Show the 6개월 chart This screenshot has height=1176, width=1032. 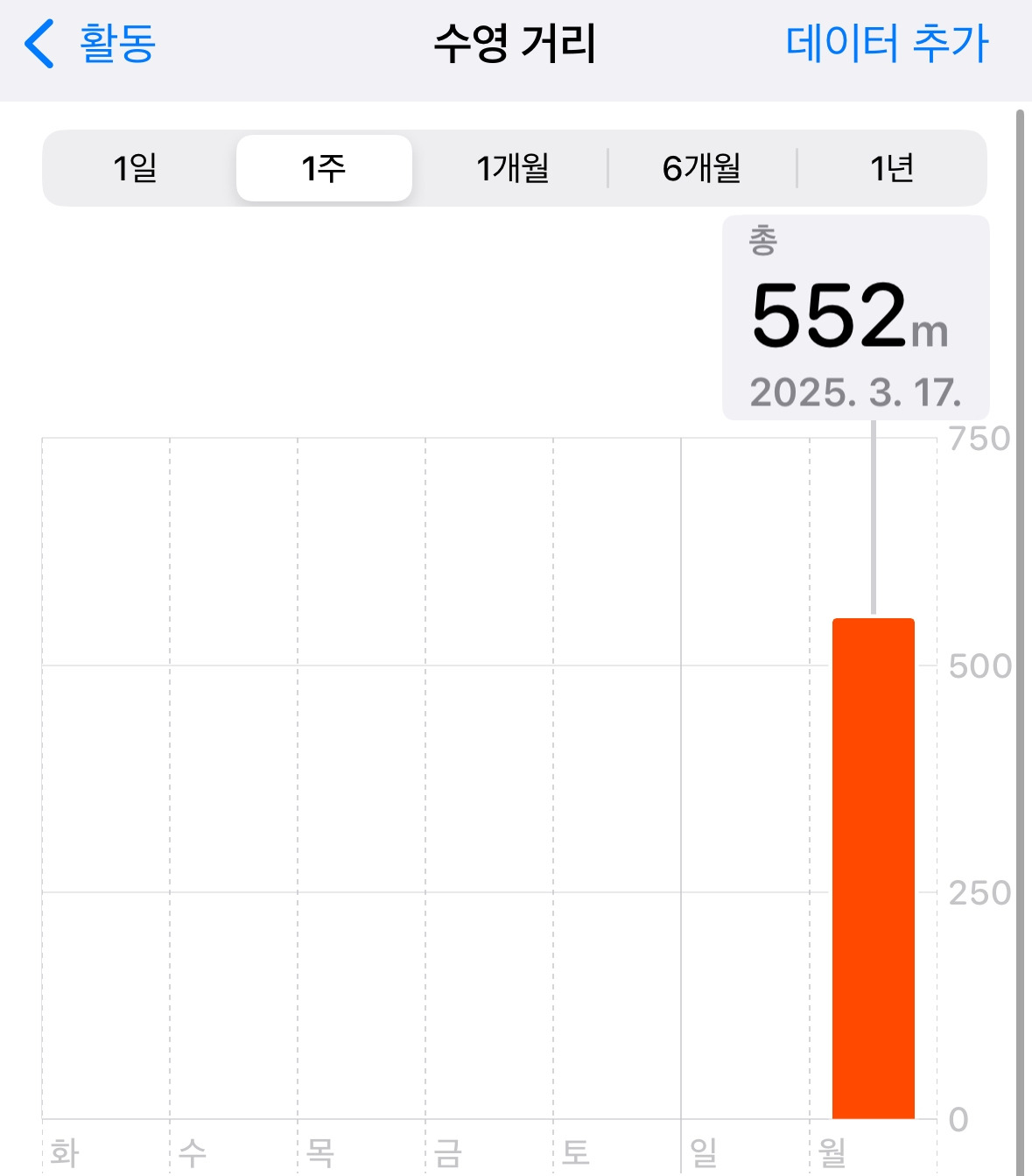(702, 168)
